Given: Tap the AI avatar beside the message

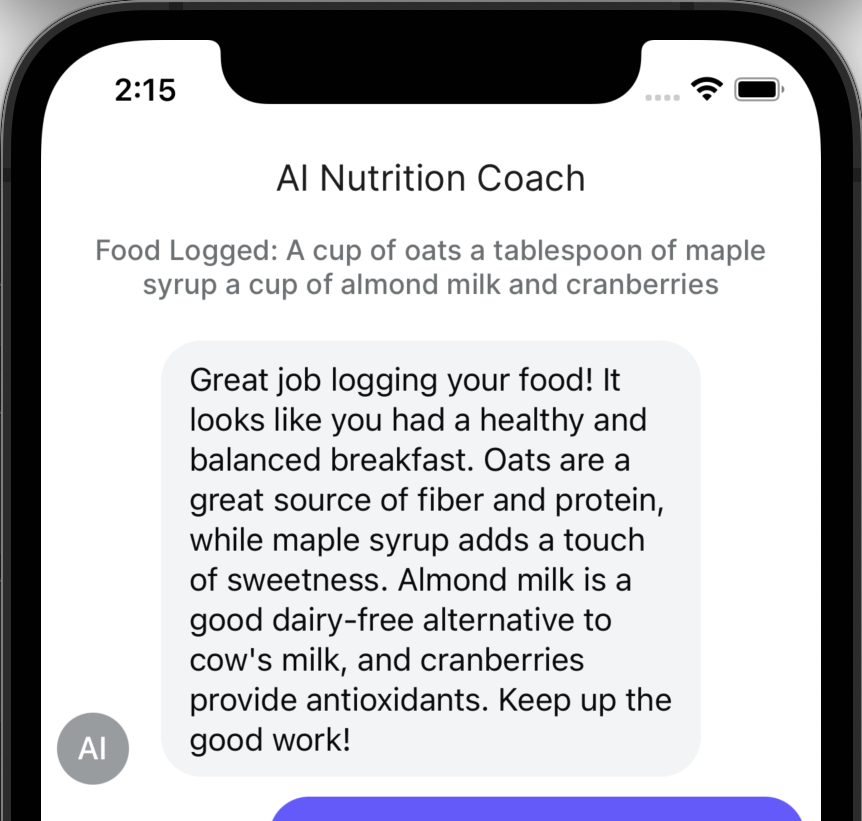Looking at the screenshot, I should [x=93, y=748].
